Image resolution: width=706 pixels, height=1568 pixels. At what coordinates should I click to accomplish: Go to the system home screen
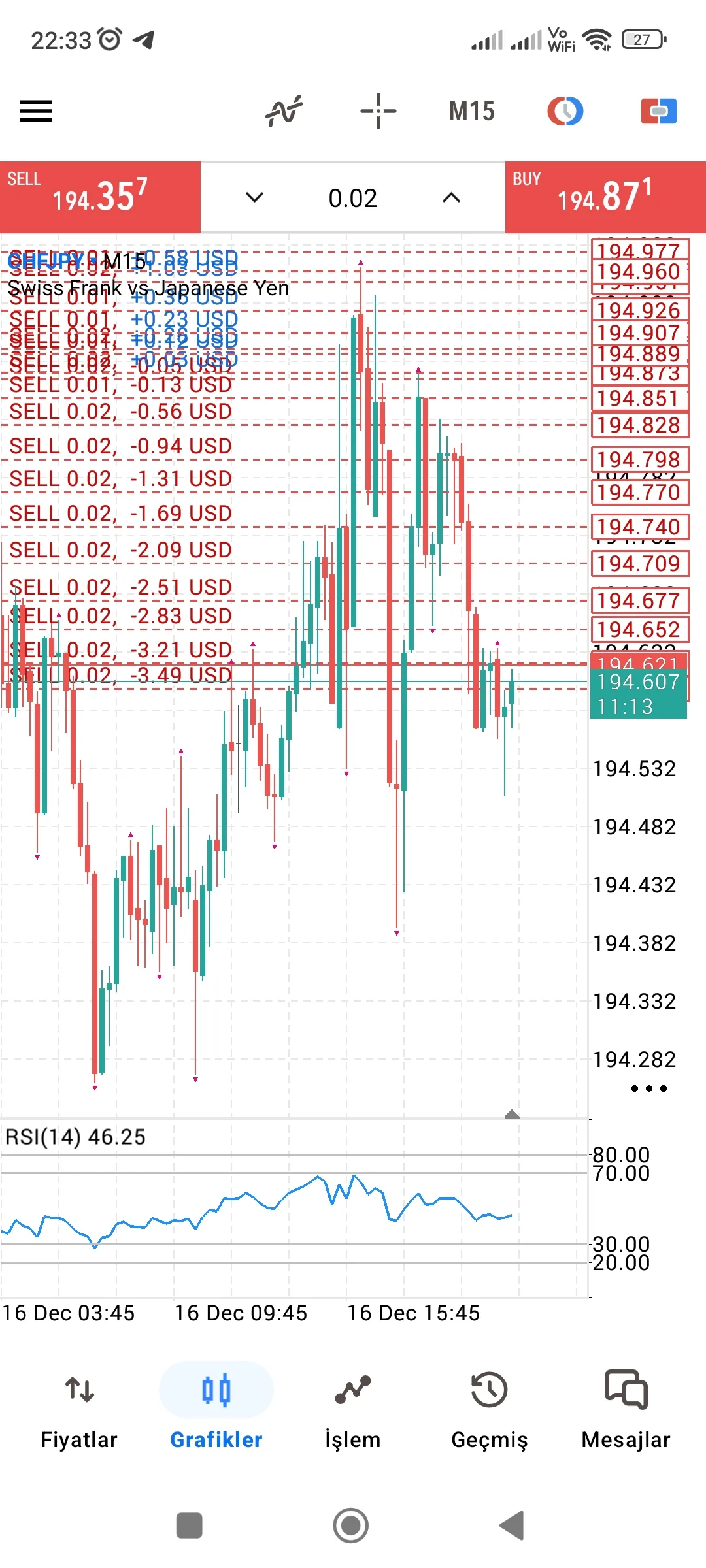[351, 1526]
